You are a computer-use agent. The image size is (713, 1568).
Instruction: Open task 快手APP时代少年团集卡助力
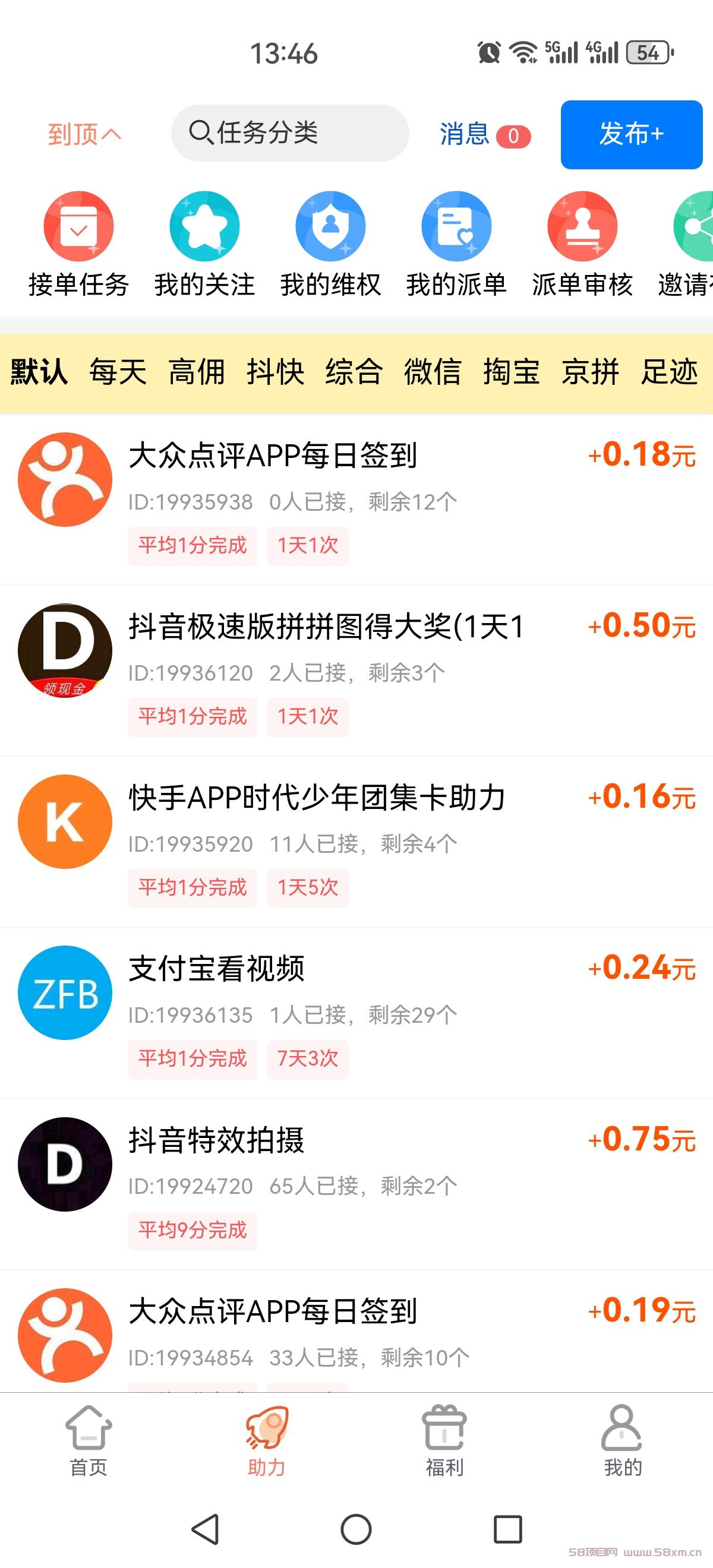pos(356,842)
